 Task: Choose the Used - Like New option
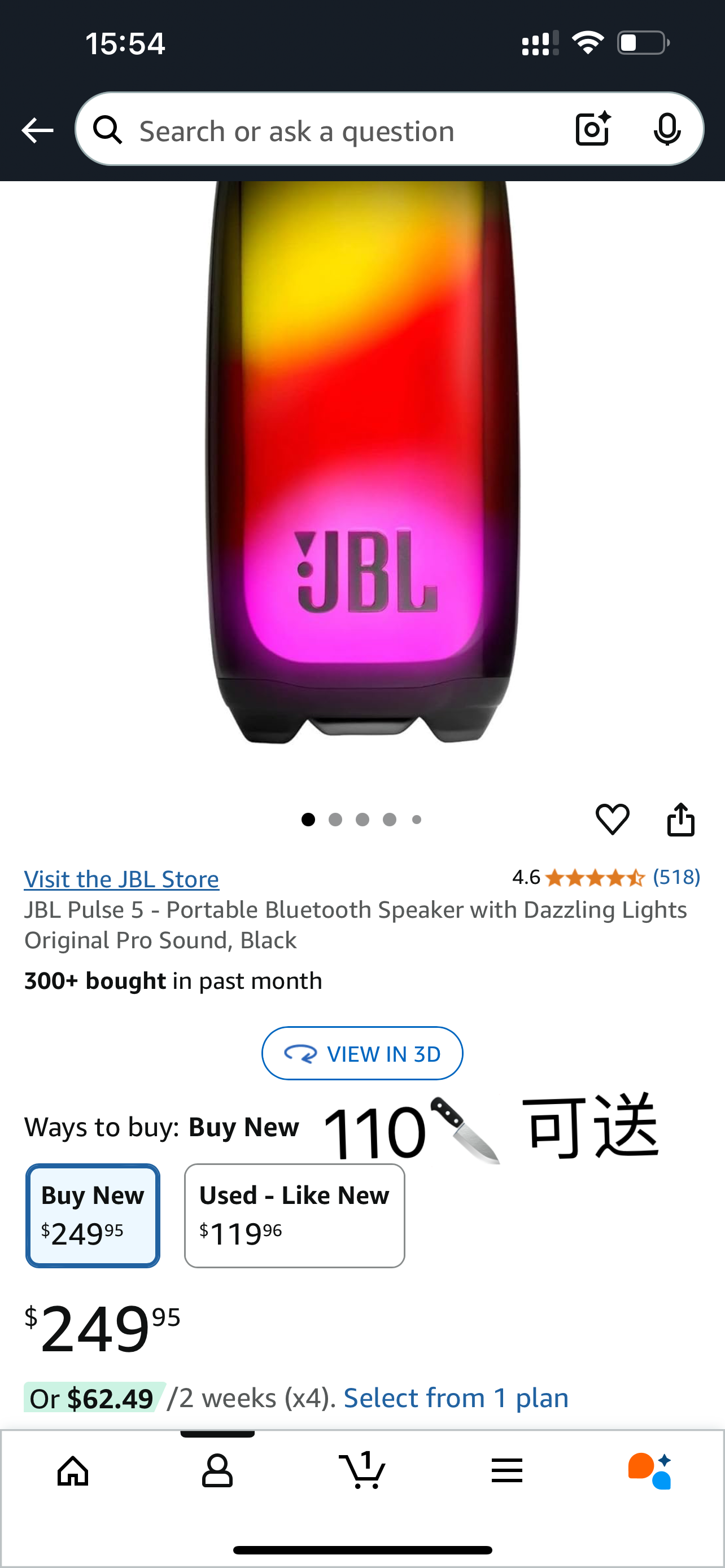pyautogui.click(x=295, y=1216)
